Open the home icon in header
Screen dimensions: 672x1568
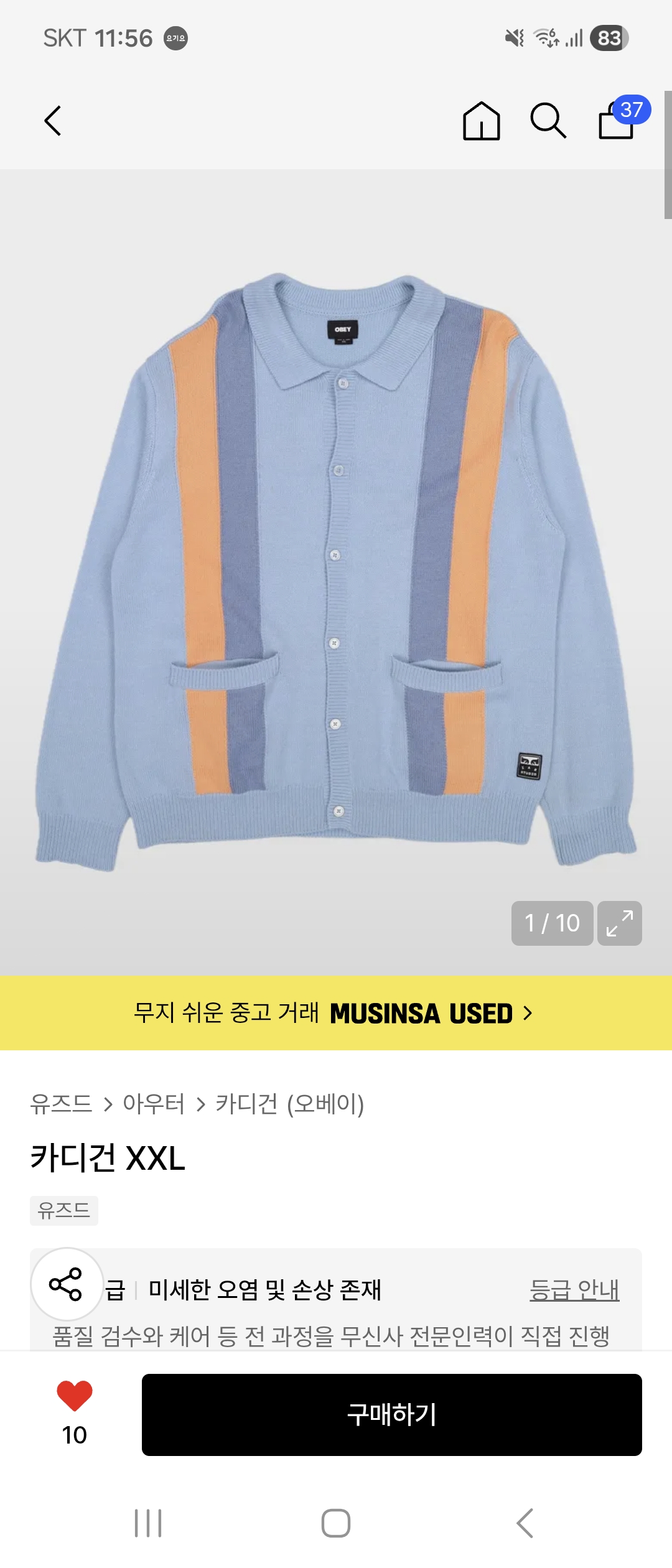[481, 121]
